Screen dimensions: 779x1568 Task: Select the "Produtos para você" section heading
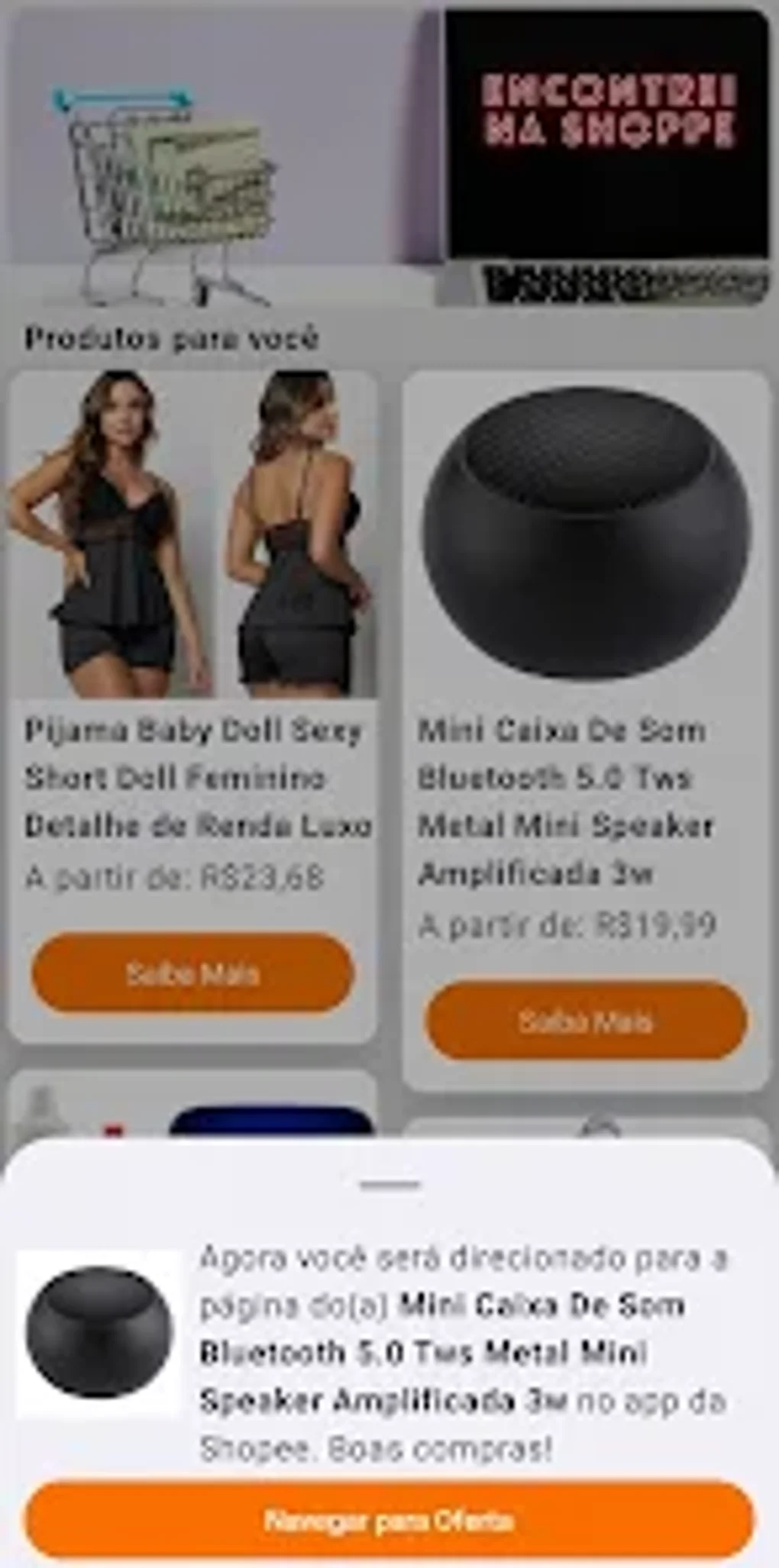(x=172, y=337)
